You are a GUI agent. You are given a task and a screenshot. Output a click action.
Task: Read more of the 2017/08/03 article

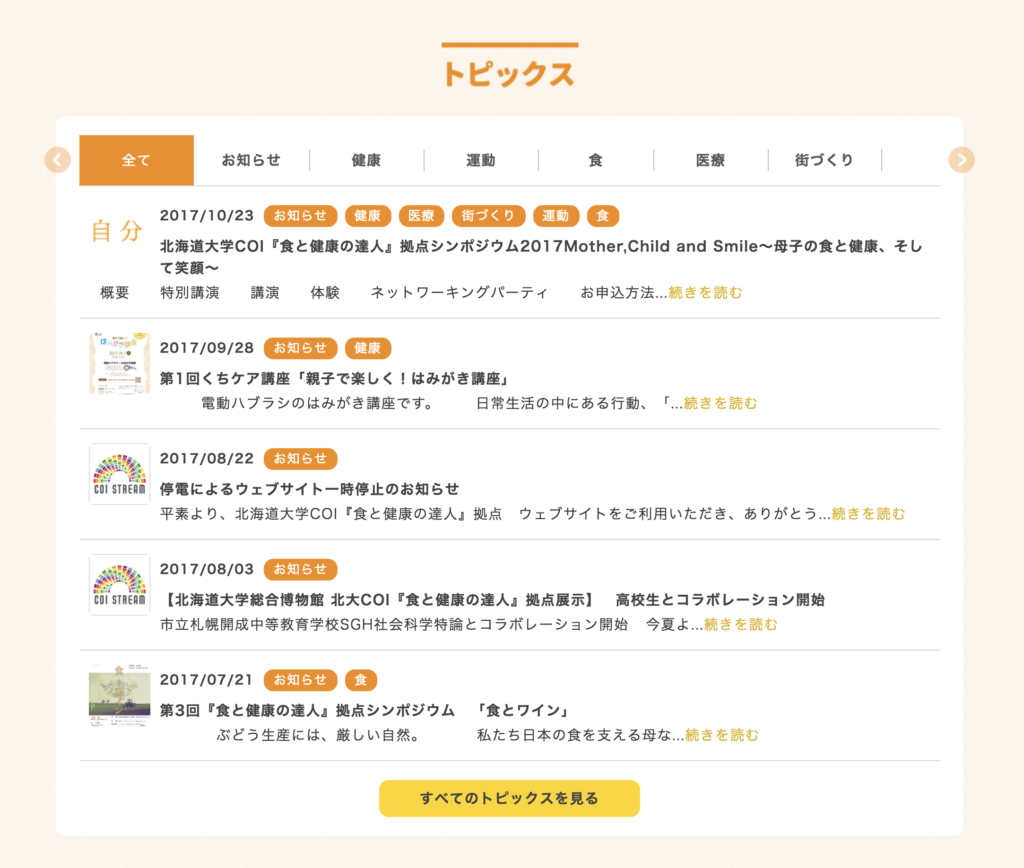pos(740,624)
